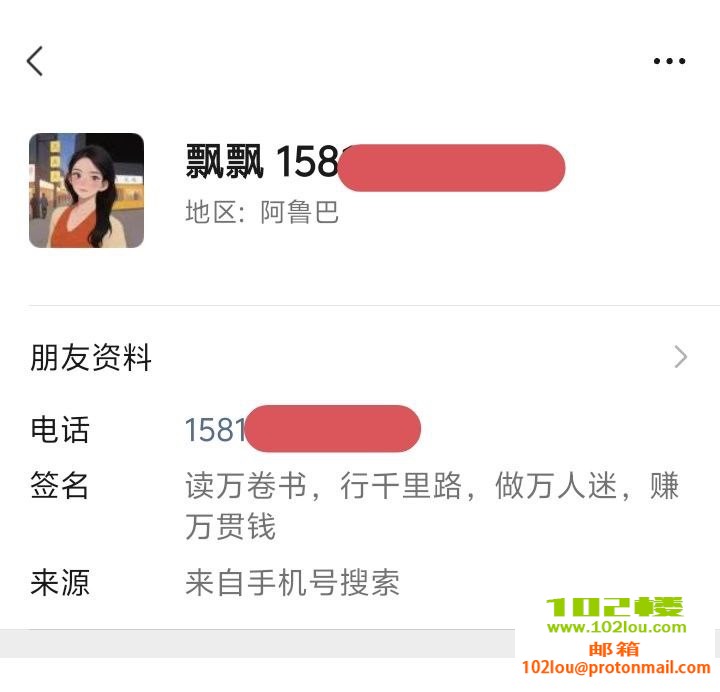Open the 朋友资料 row

click(x=360, y=357)
